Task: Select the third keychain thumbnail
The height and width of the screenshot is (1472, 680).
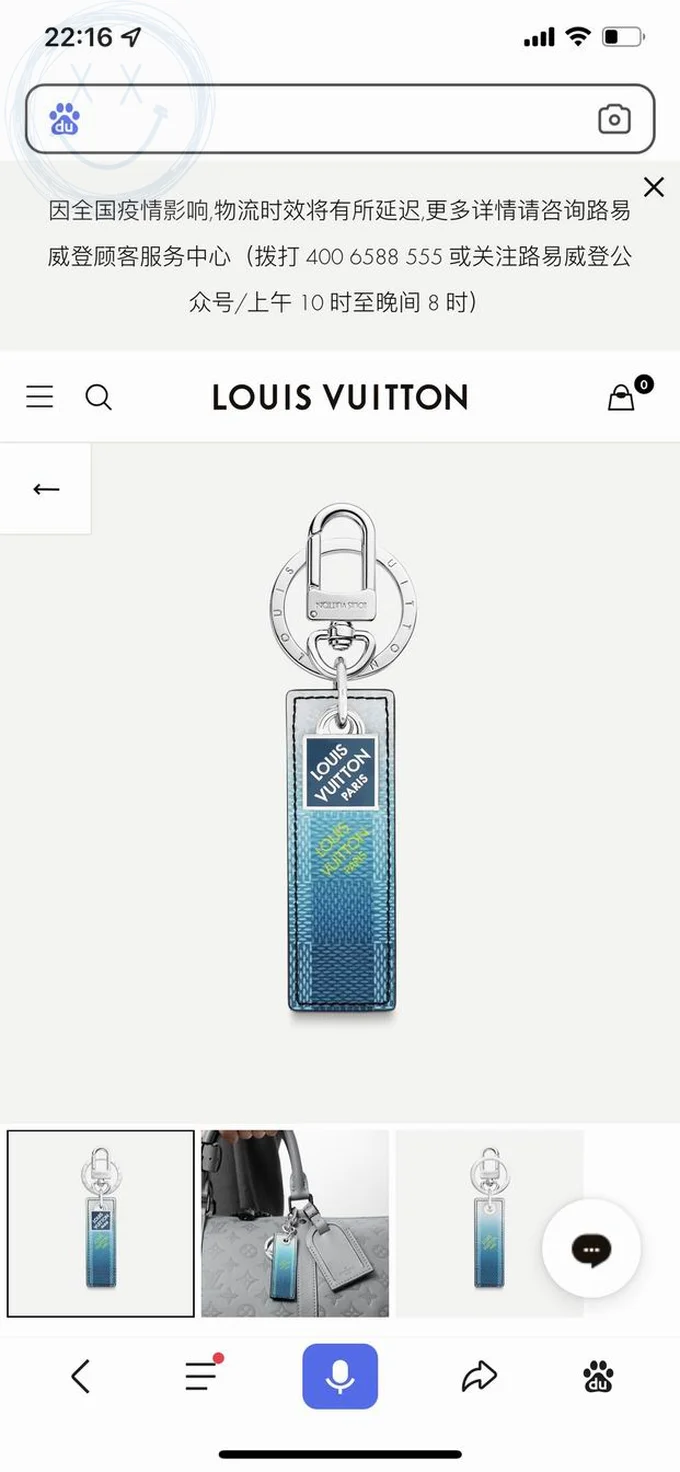Action: 488,1223
